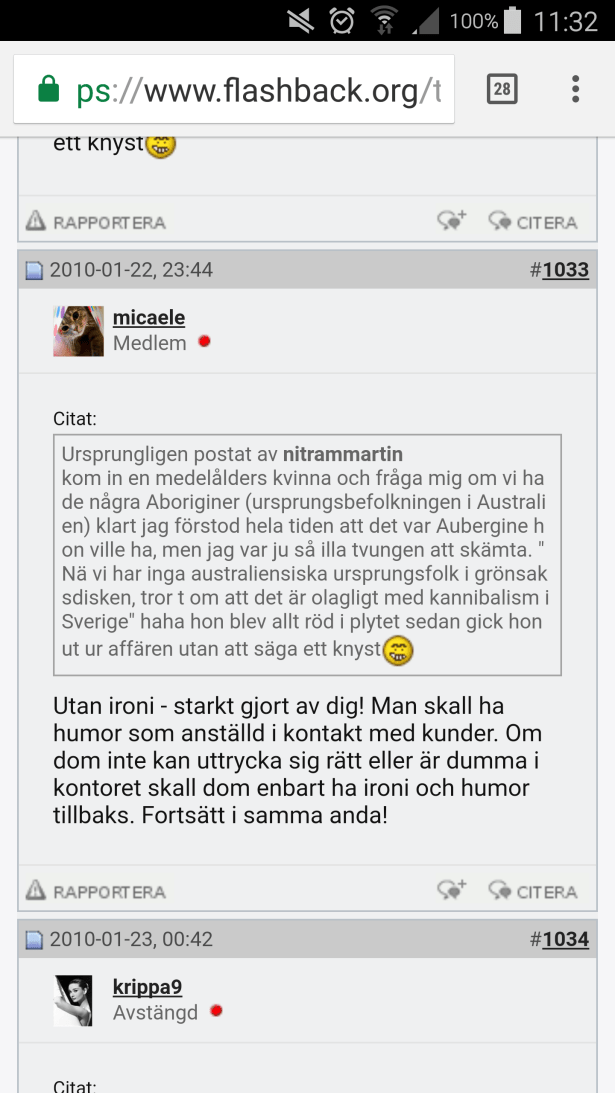Open post number 1034 link

click(x=565, y=940)
